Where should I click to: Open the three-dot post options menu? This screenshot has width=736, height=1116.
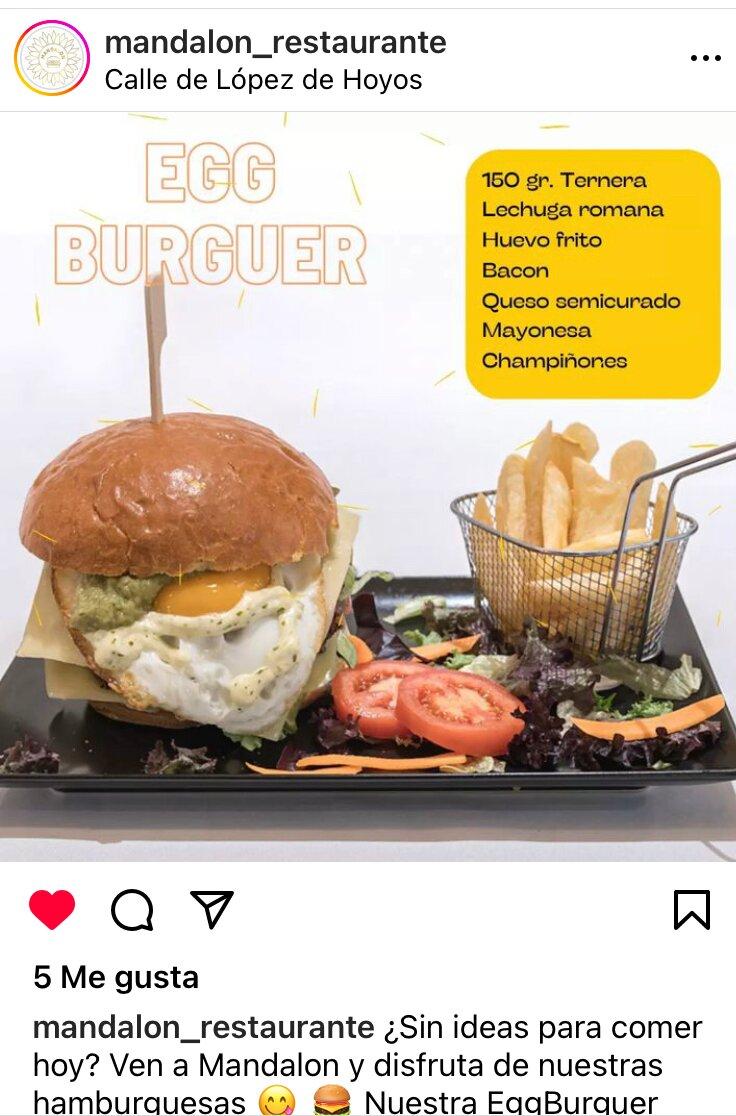coord(705,59)
